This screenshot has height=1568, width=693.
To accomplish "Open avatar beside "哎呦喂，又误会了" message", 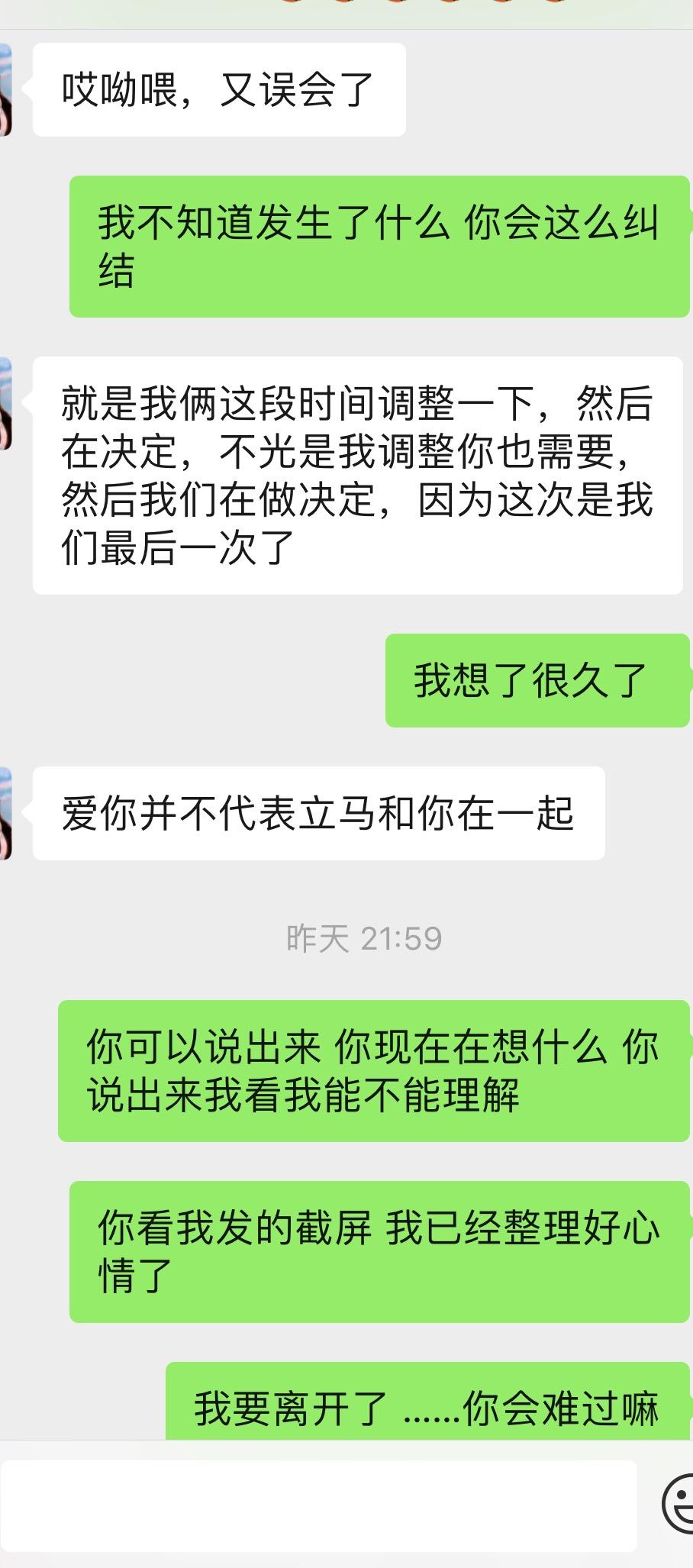I will point(5,90).
